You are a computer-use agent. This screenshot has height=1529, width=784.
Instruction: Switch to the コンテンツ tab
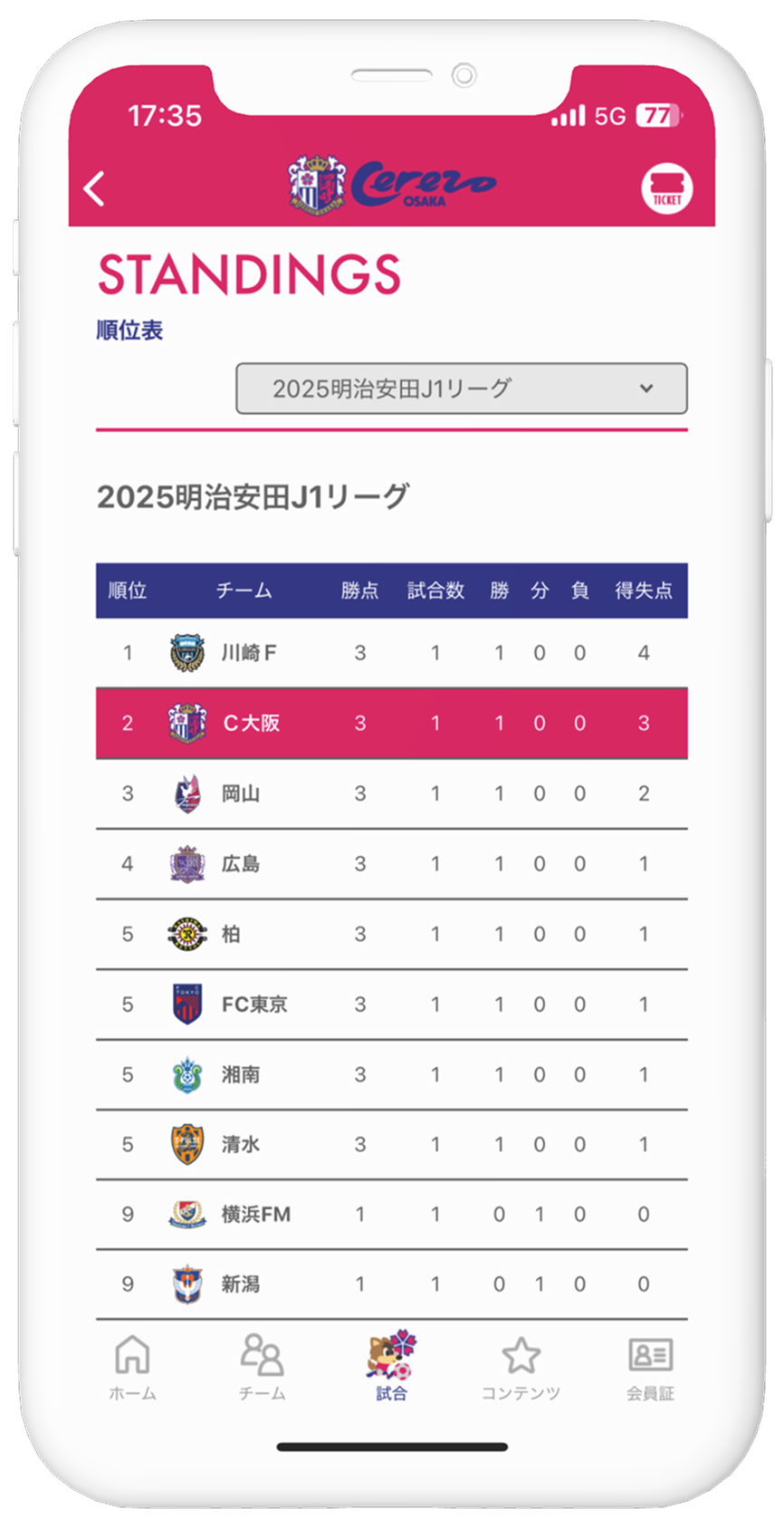521,1367
